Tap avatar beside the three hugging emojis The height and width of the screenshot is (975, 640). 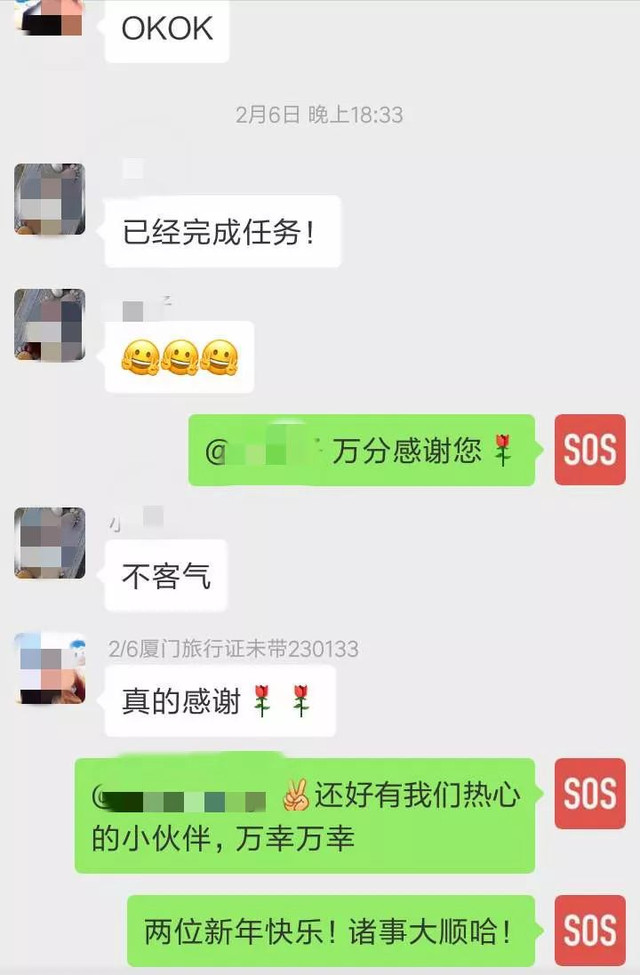[x=50, y=324]
